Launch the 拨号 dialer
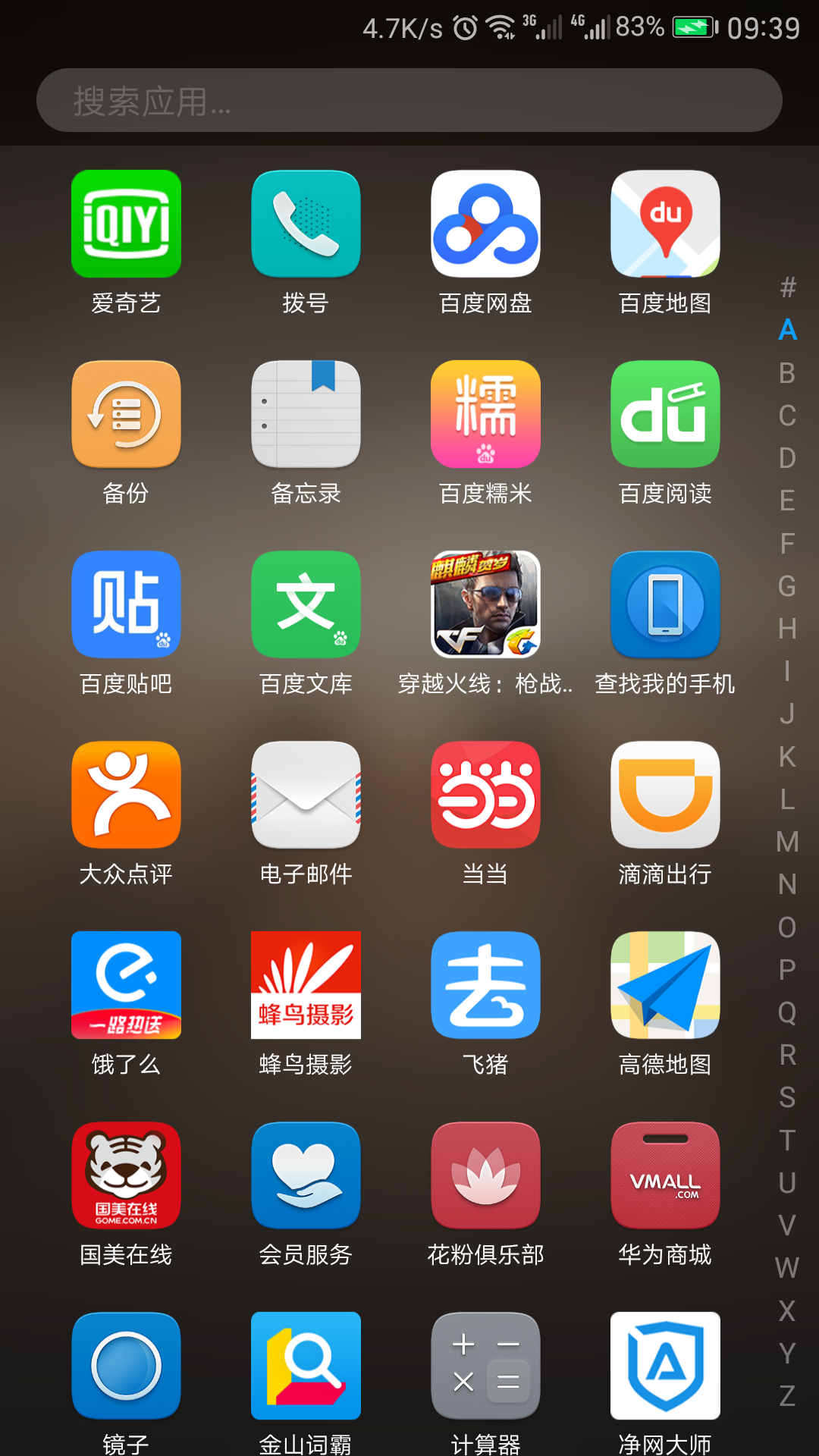819x1456 pixels. pos(306,224)
